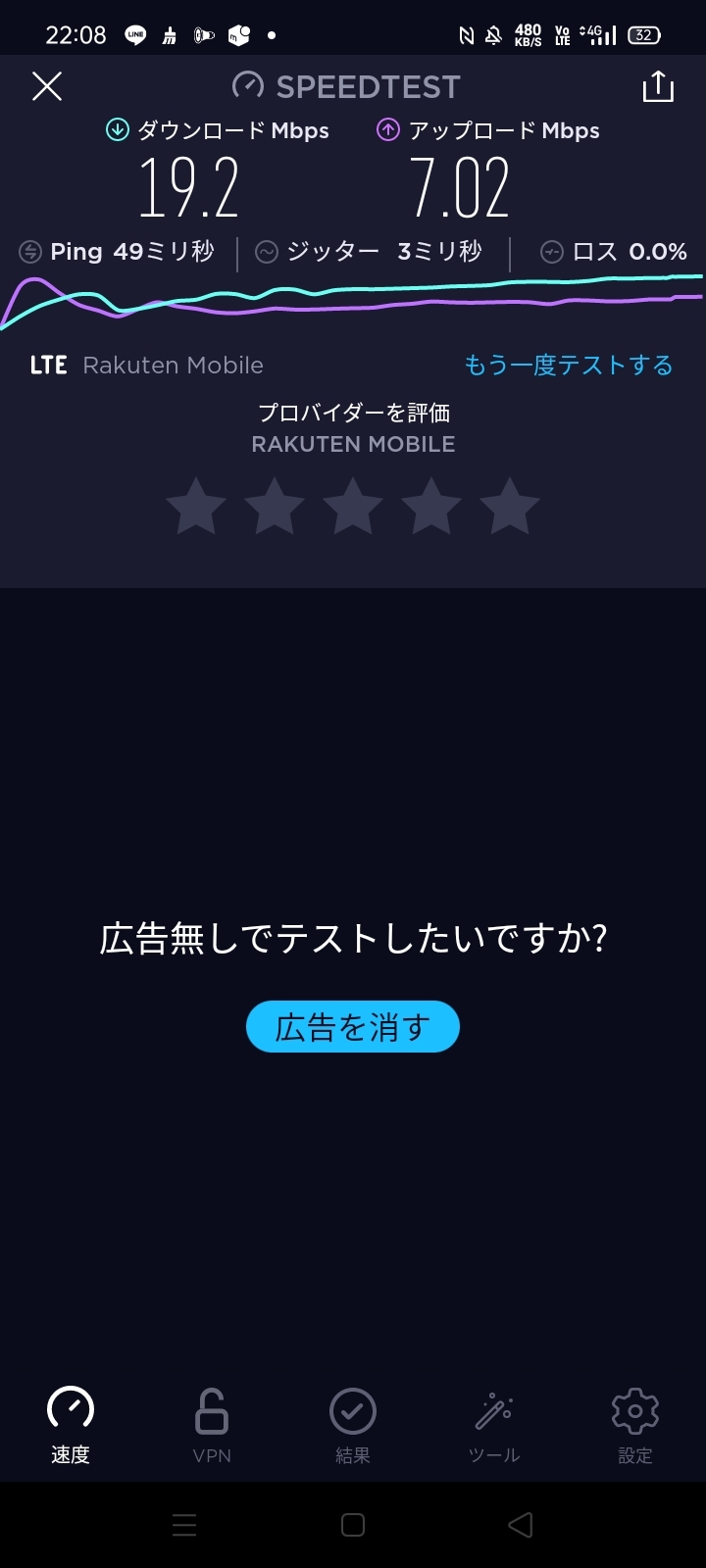Screen dimensions: 706x1568
Task: Open the 設定 tab
Action: click(635, 1425)
